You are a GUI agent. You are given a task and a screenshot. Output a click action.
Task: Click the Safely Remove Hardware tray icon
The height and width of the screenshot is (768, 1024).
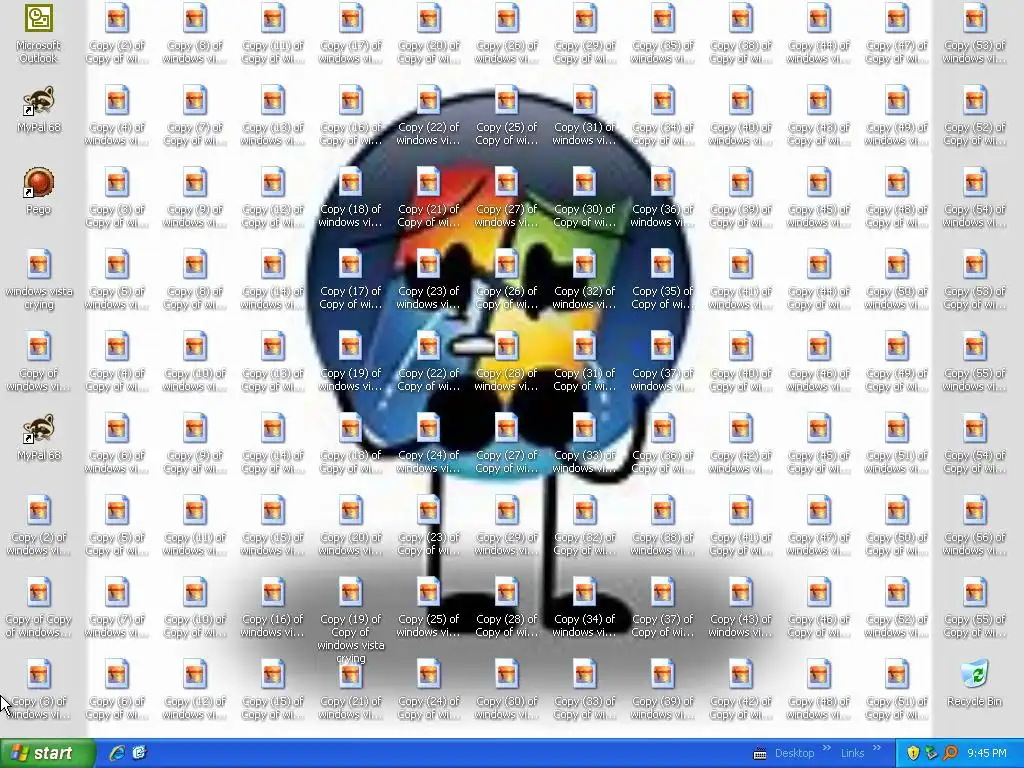coord(931,753)
